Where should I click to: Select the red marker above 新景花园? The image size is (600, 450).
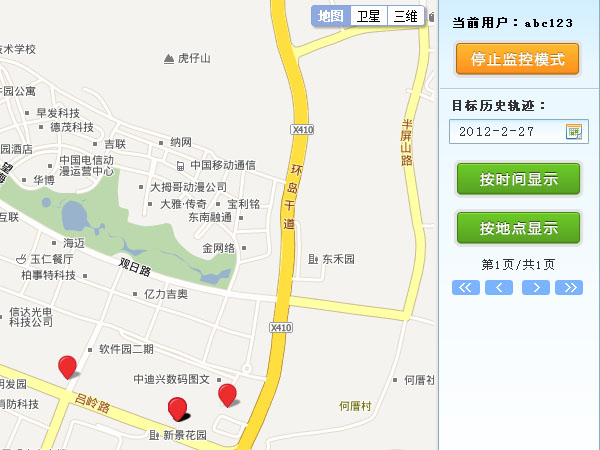178,408
